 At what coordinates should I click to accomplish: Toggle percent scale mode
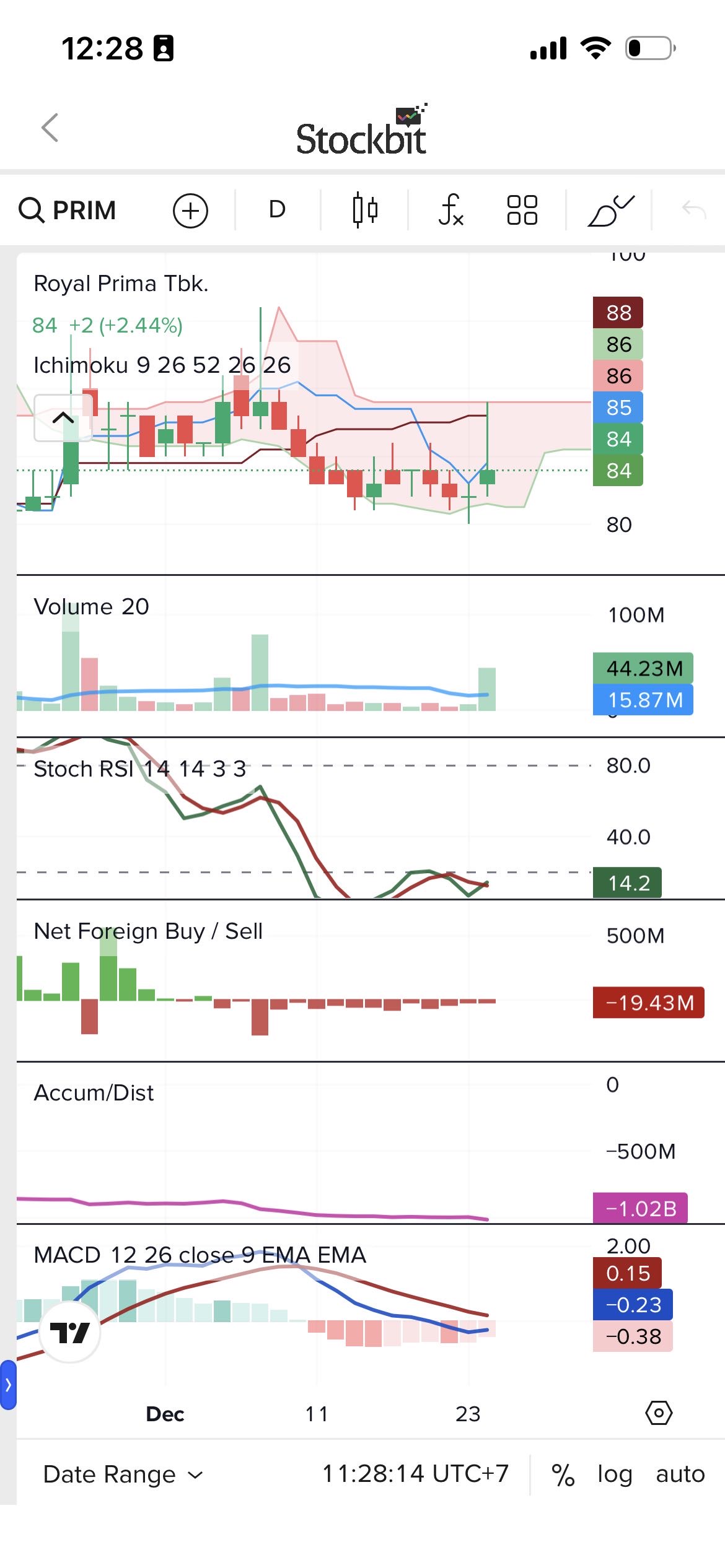[563, 1474]
